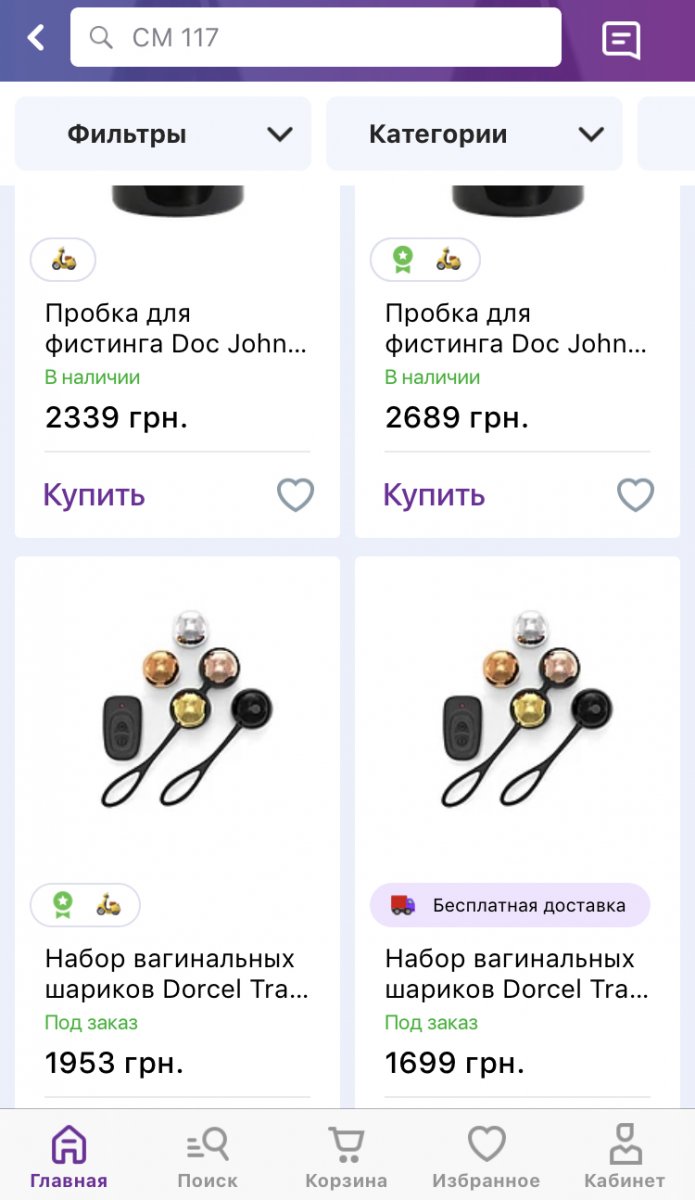Go to the Избранное tab
This screenshot has width=695, height=1200.
tap(486, 1156)
